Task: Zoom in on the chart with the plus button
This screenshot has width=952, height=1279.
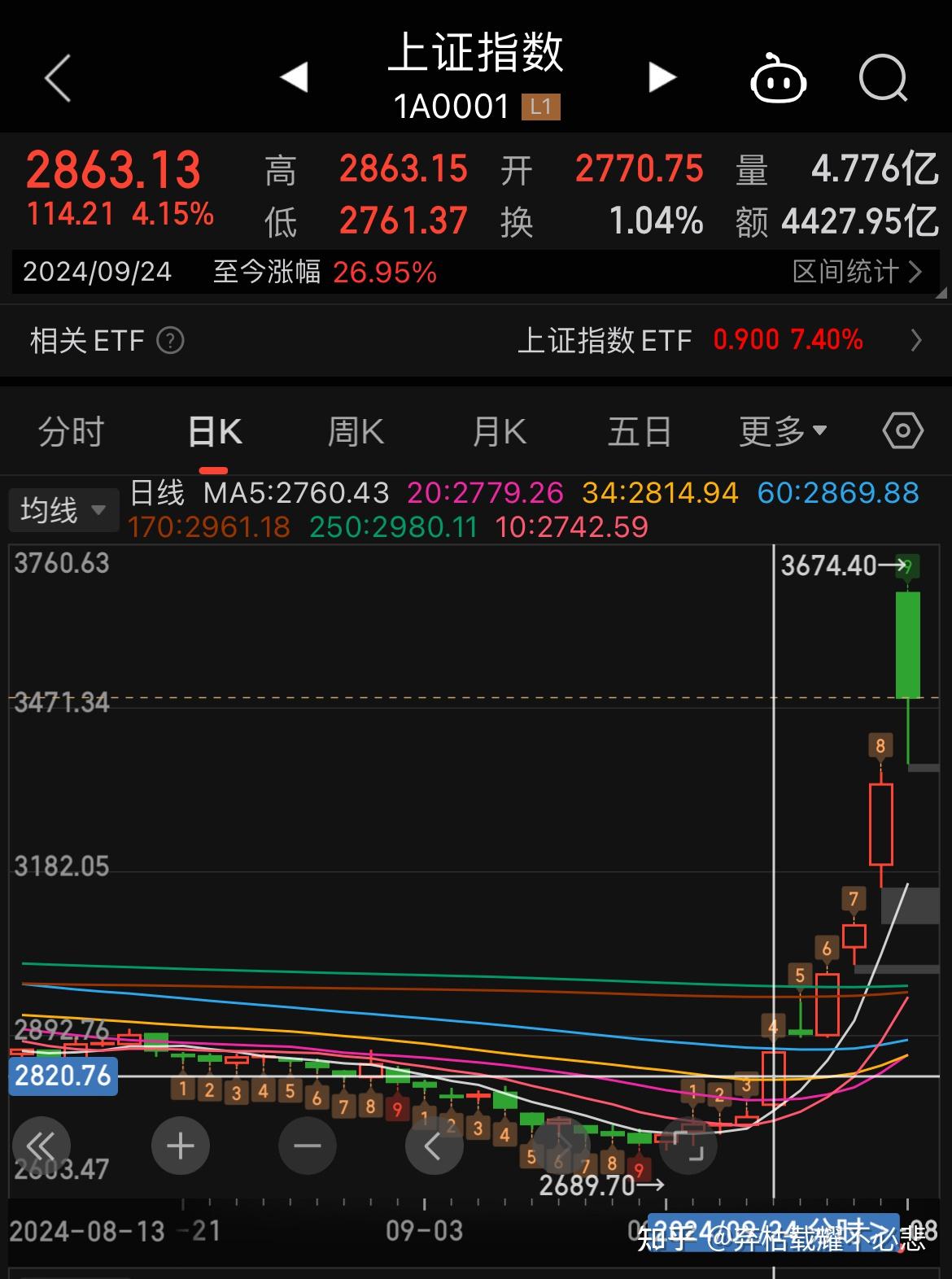Action: click(181, 1146)
